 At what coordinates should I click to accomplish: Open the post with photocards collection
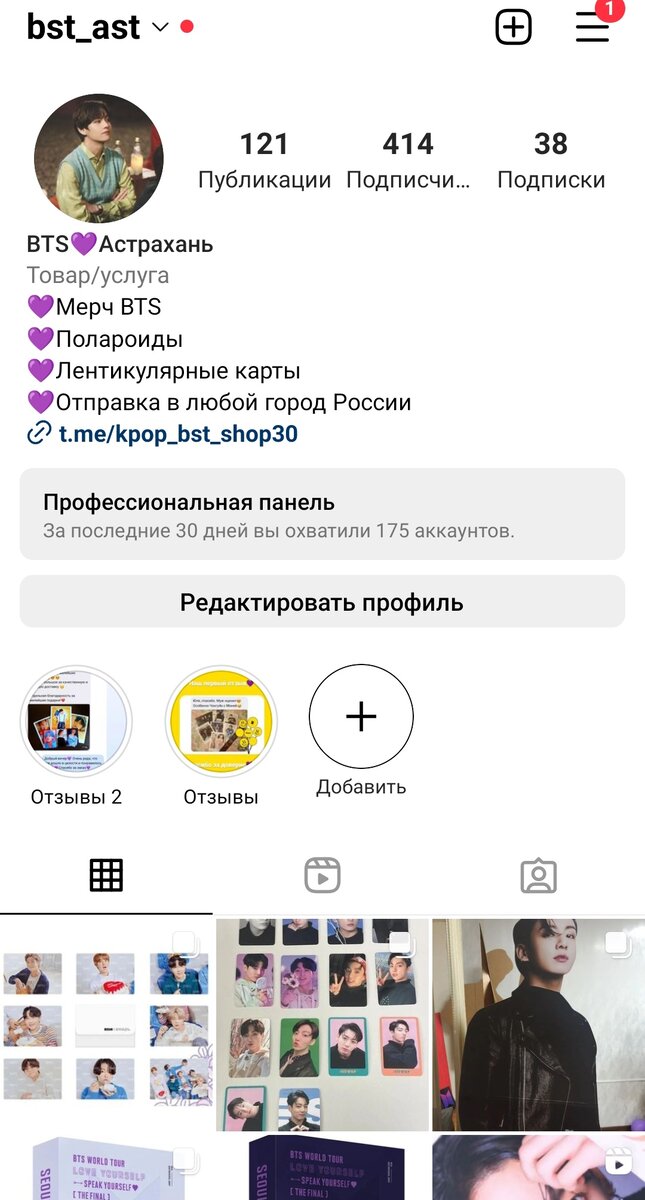pyautogui.click(x=322, y=1024)
